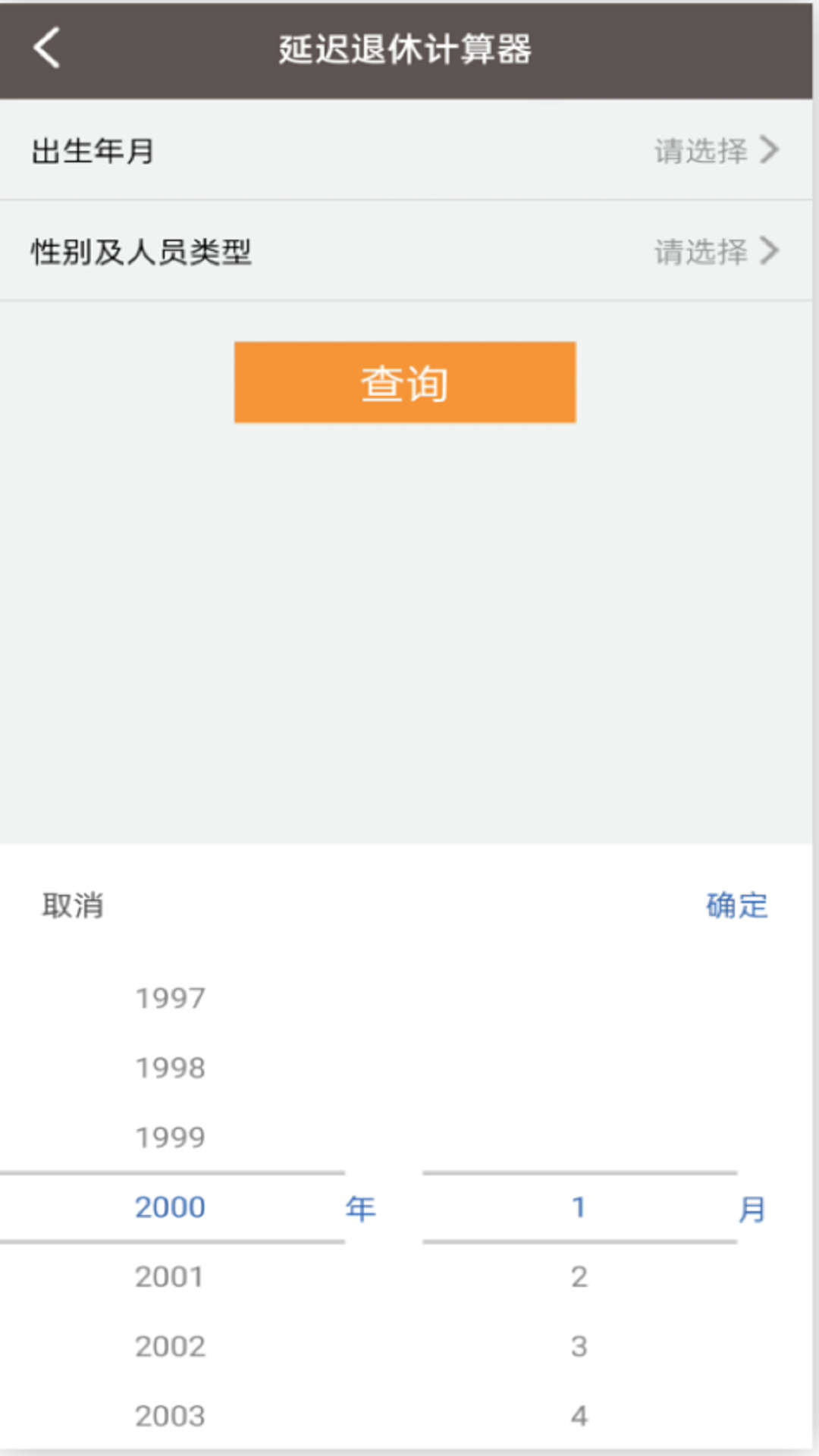Choose year 2002 in the picker
Image resolution: width=819 pixels, height=1456 pixels.
pyautogui.click(x=171, y=1347)
